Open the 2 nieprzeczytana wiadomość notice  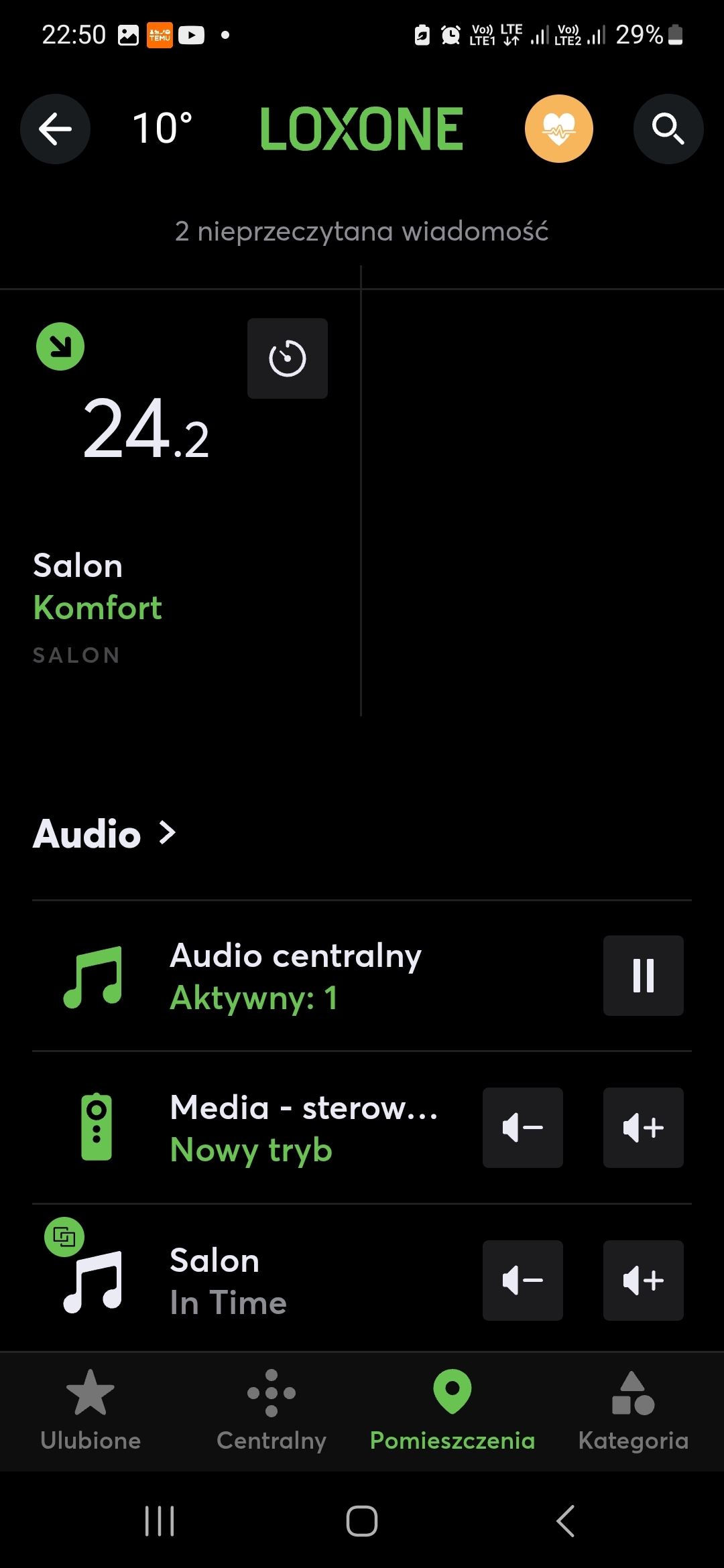pos(361,231)
